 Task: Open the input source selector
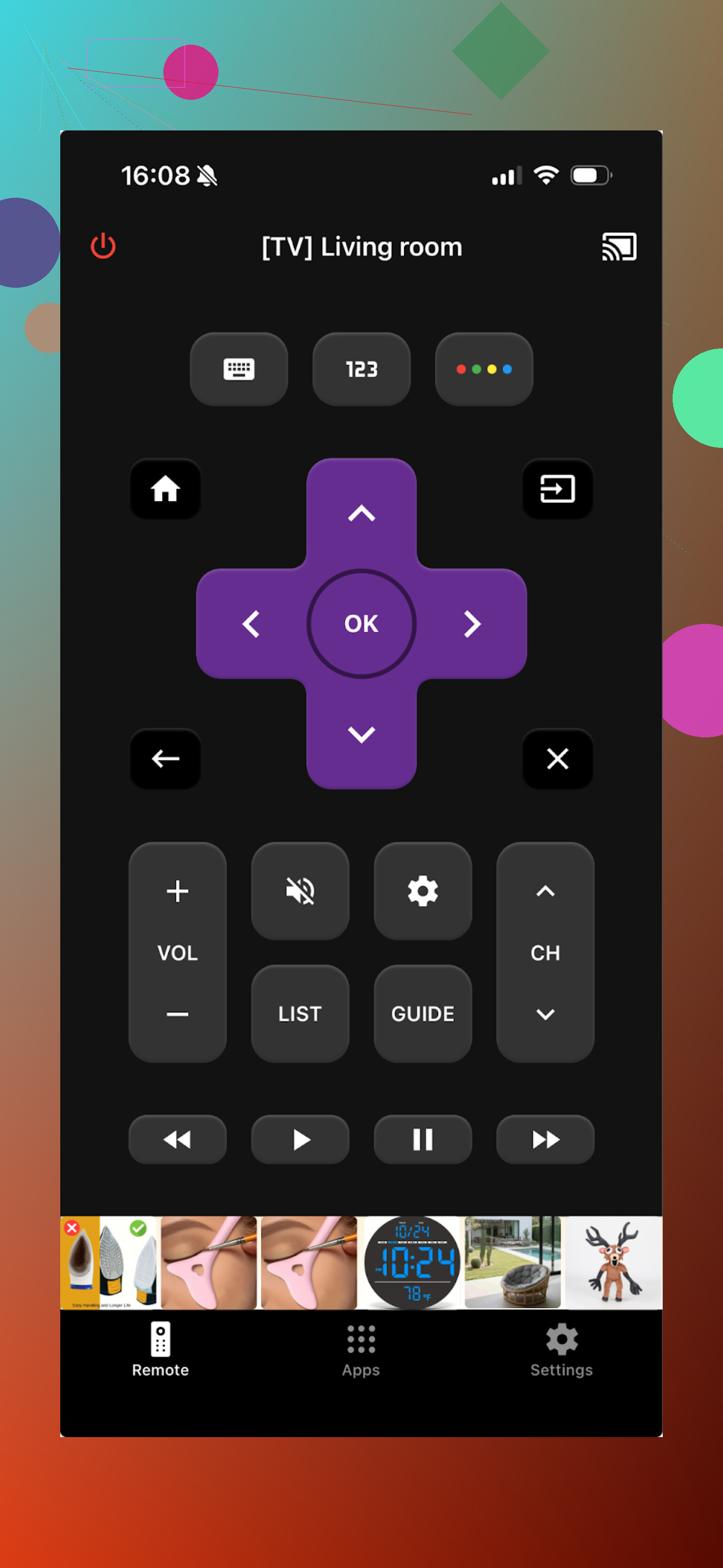[557, 489]
